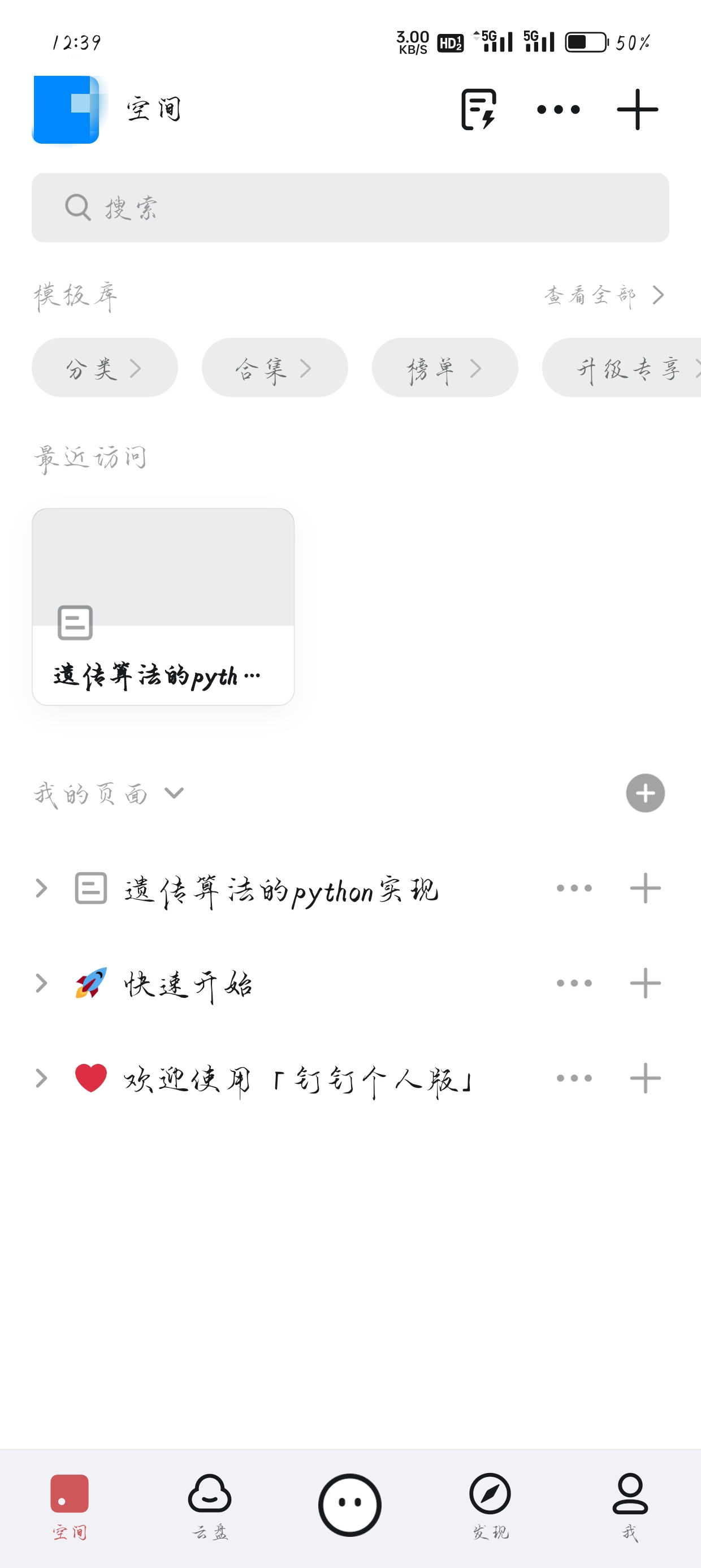Open the center assistant face button
This screenshot has width=701, height=1568.
[350, 1504]
